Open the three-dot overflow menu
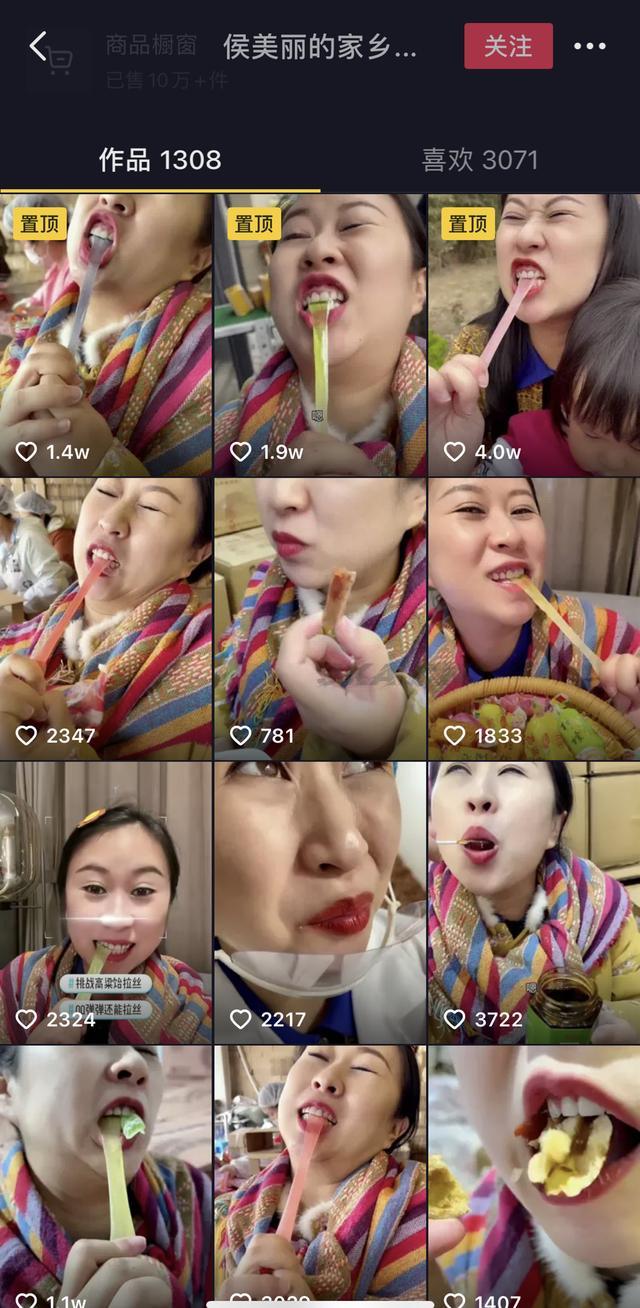 click(x=589, y=46)
